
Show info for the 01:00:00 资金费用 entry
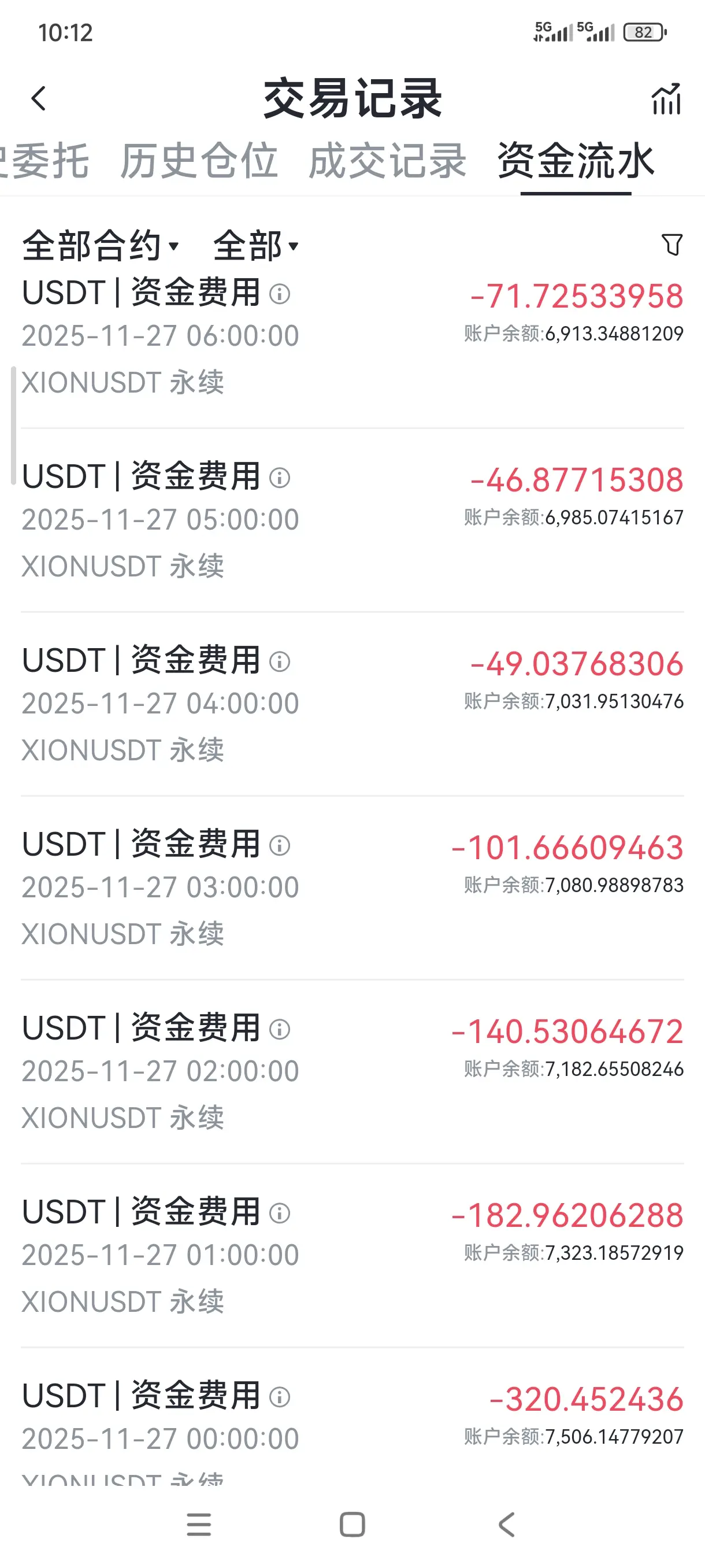pyautogui.click(x=280, y=1213)
